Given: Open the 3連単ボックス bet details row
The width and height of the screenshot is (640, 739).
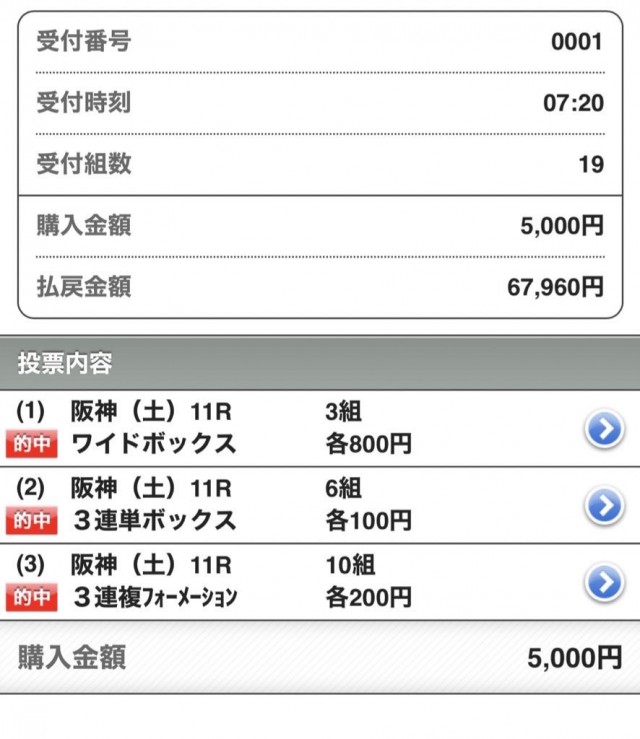Looking at the screenshot, I should (x=603, y=507).
